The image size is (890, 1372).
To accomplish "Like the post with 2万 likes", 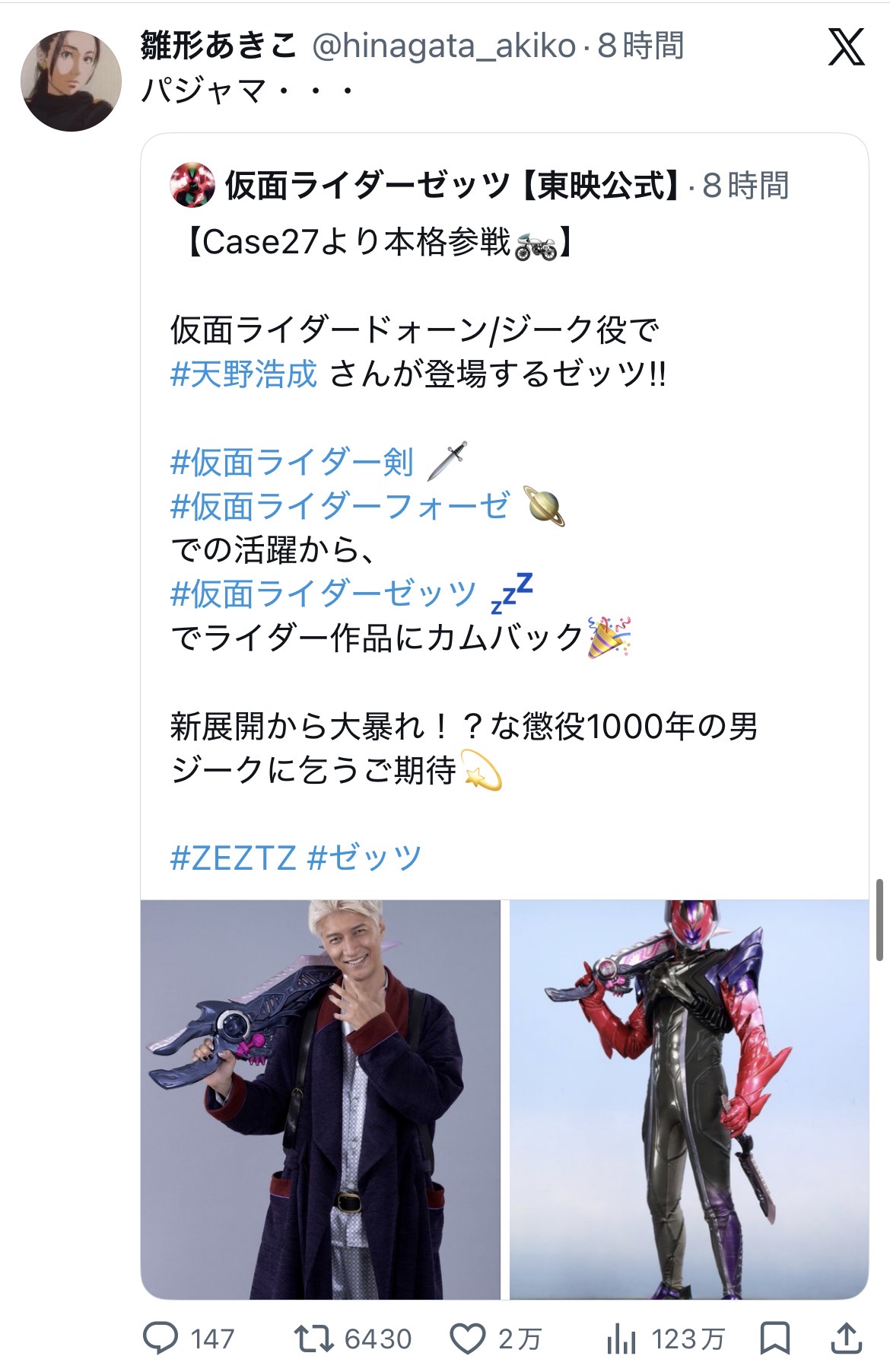I will (468, 1338).
